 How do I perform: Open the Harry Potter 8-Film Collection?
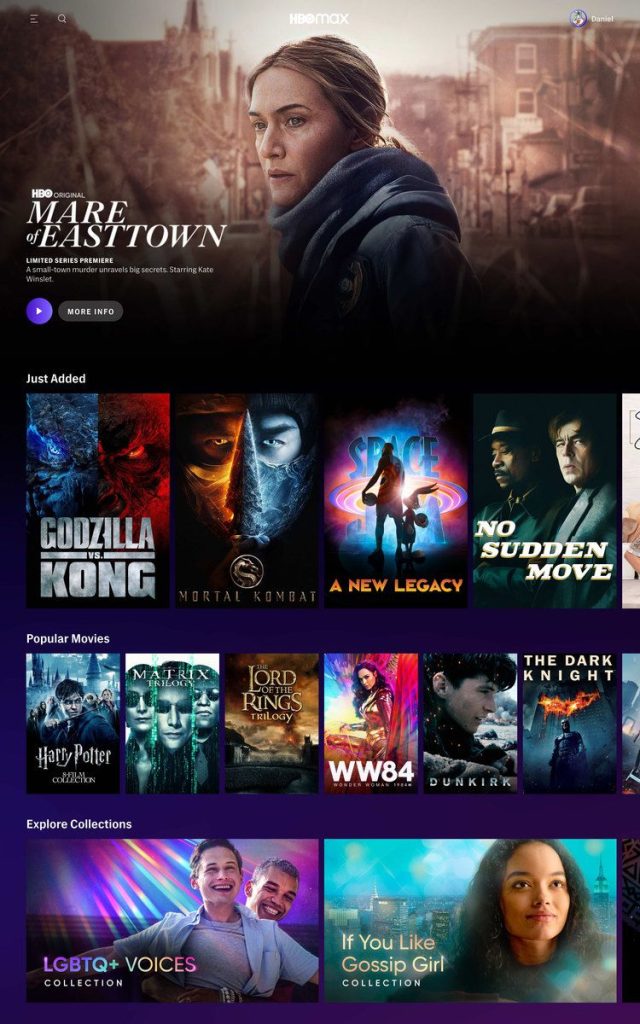click(73, 723)
